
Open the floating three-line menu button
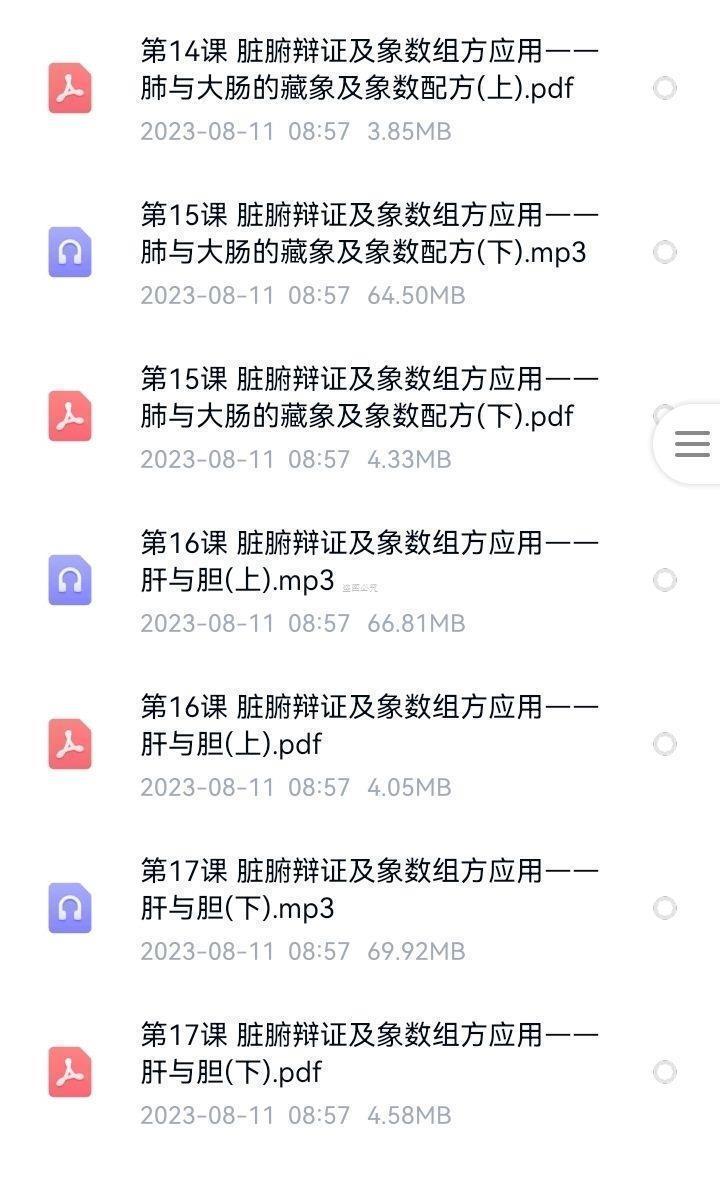point(692,444)
